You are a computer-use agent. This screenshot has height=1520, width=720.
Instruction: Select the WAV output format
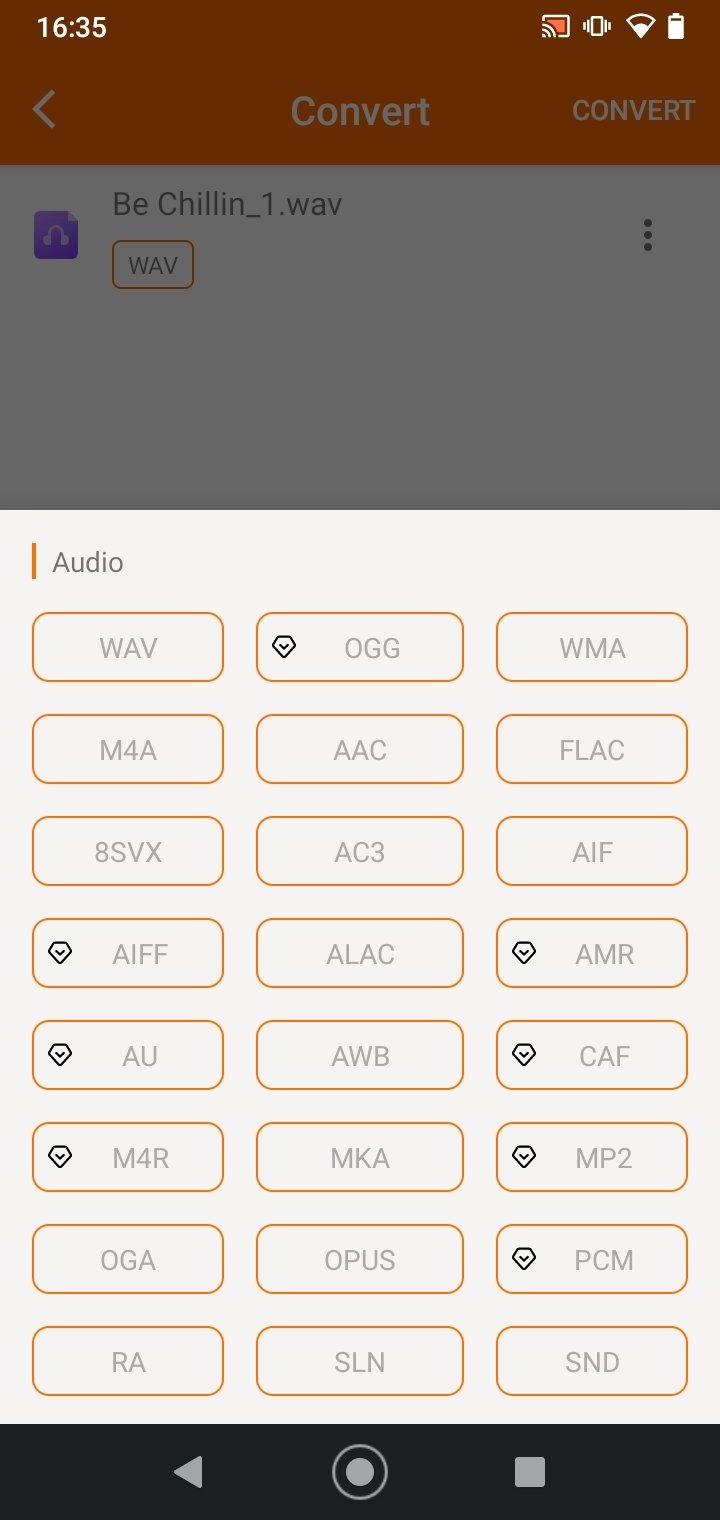[128, 647]
